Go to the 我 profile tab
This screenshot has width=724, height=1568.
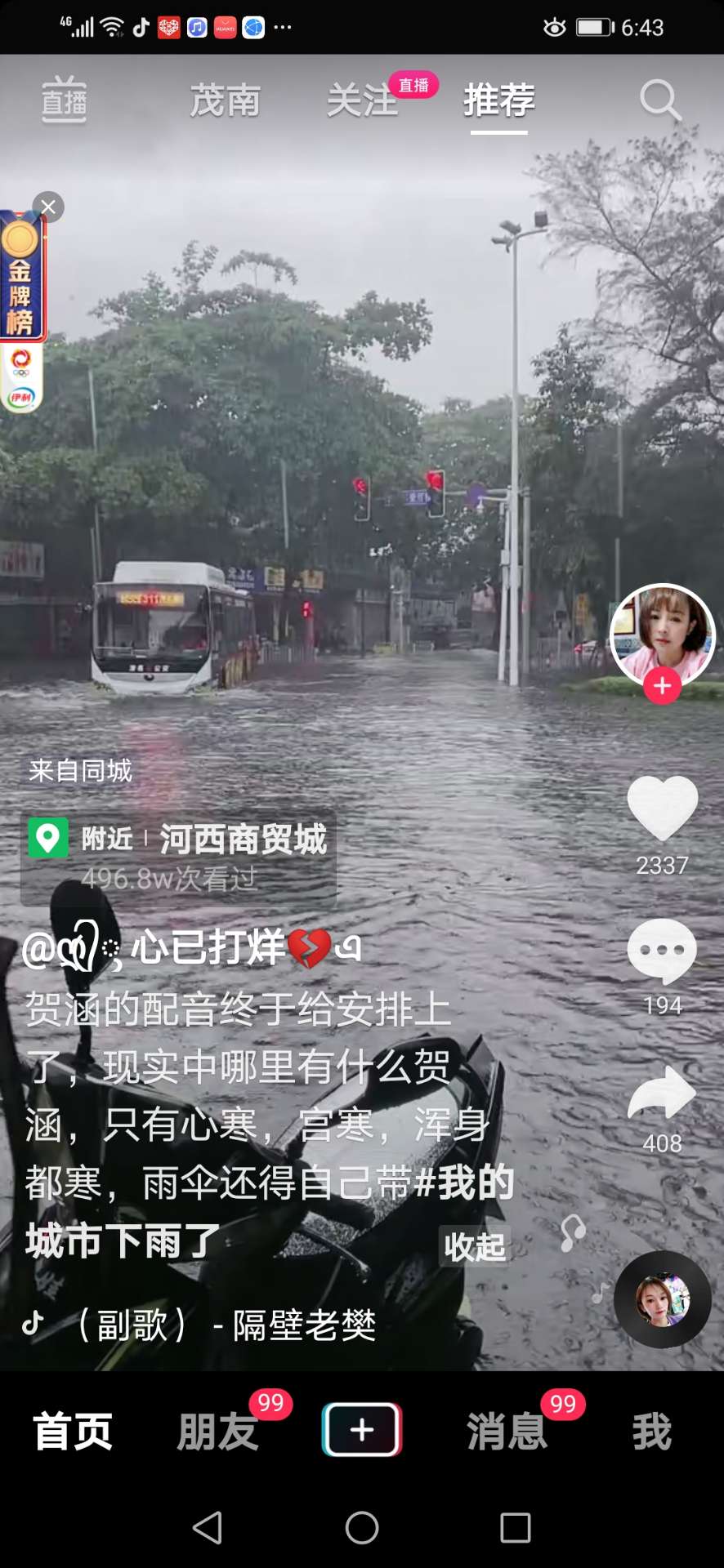click(x=651, y=1432)
